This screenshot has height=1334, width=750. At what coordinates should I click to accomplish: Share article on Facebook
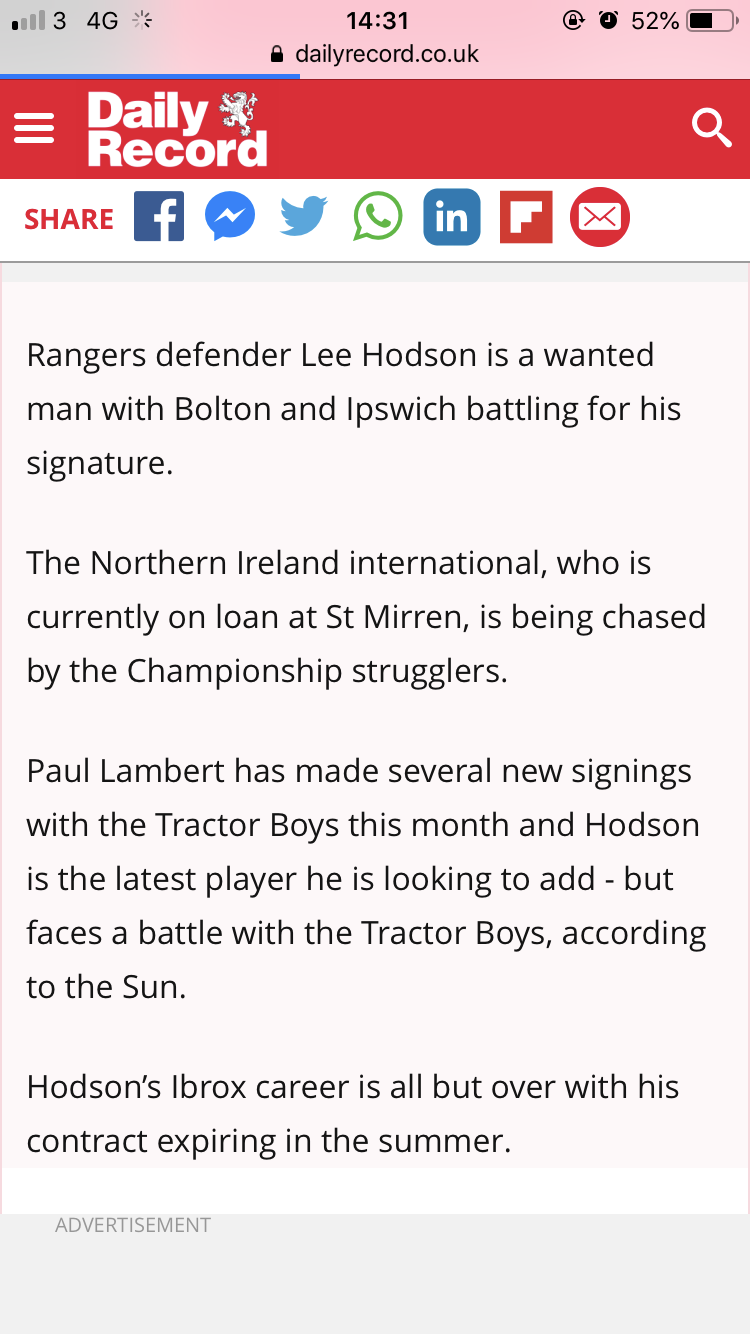pos(159,216)
